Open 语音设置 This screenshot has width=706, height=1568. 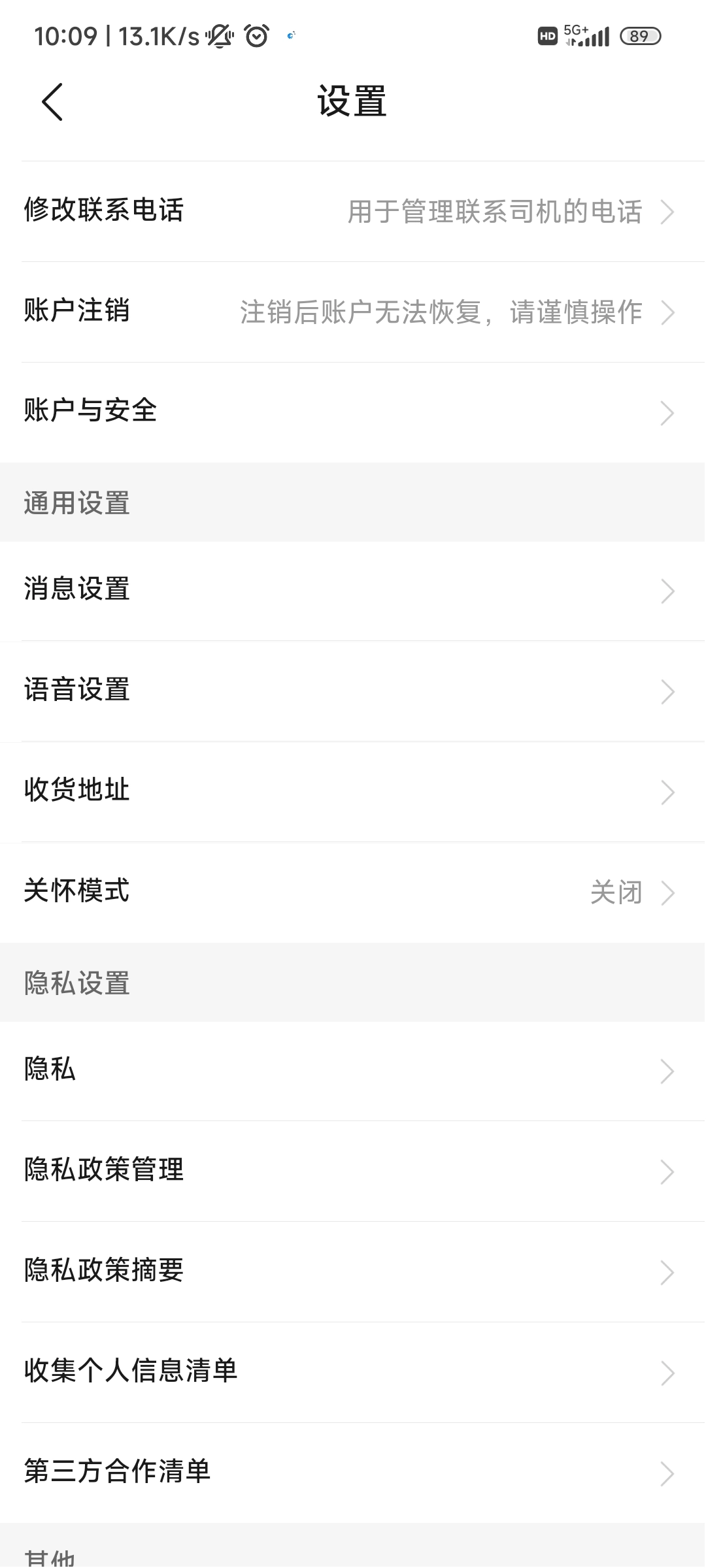click(353, 691)
